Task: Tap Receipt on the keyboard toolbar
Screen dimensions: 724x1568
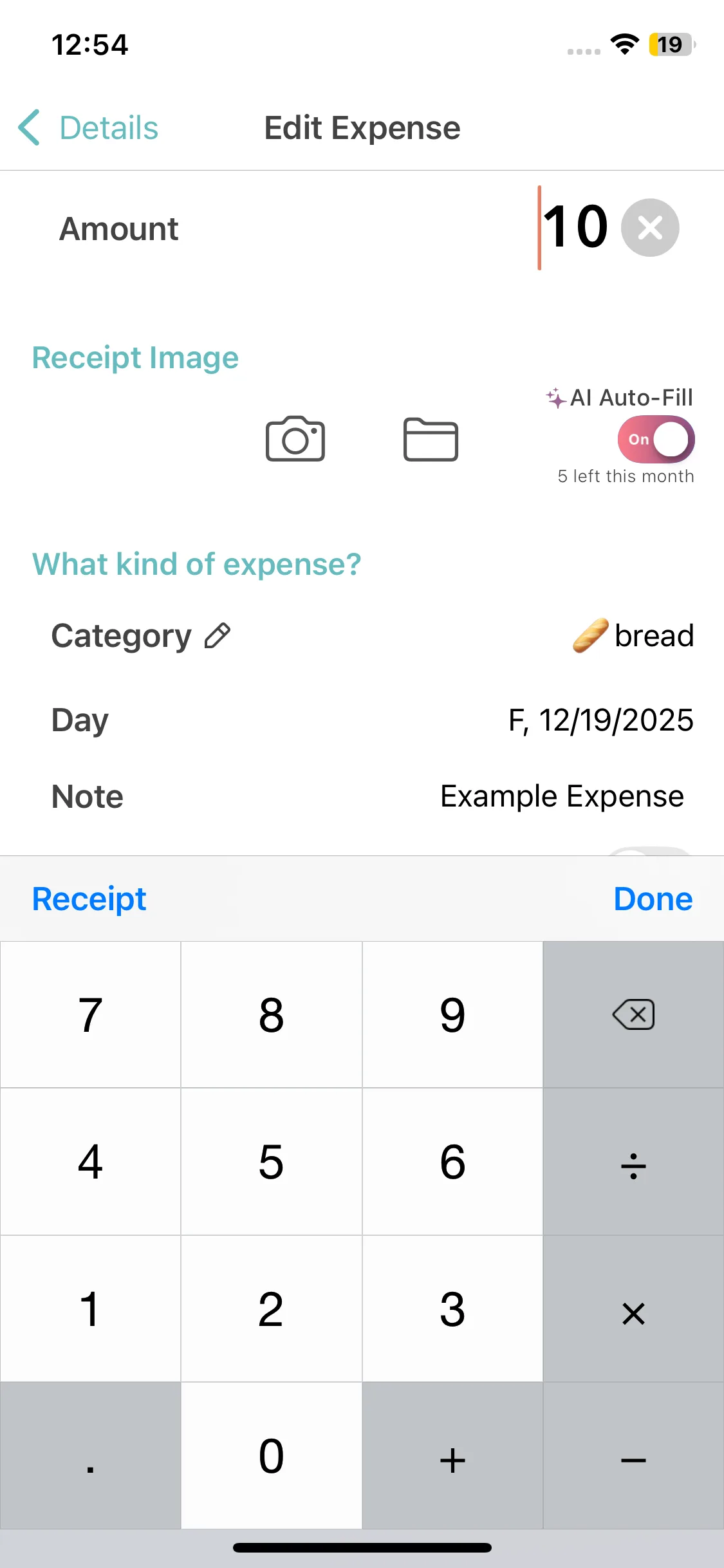Action: pos(89,899)
